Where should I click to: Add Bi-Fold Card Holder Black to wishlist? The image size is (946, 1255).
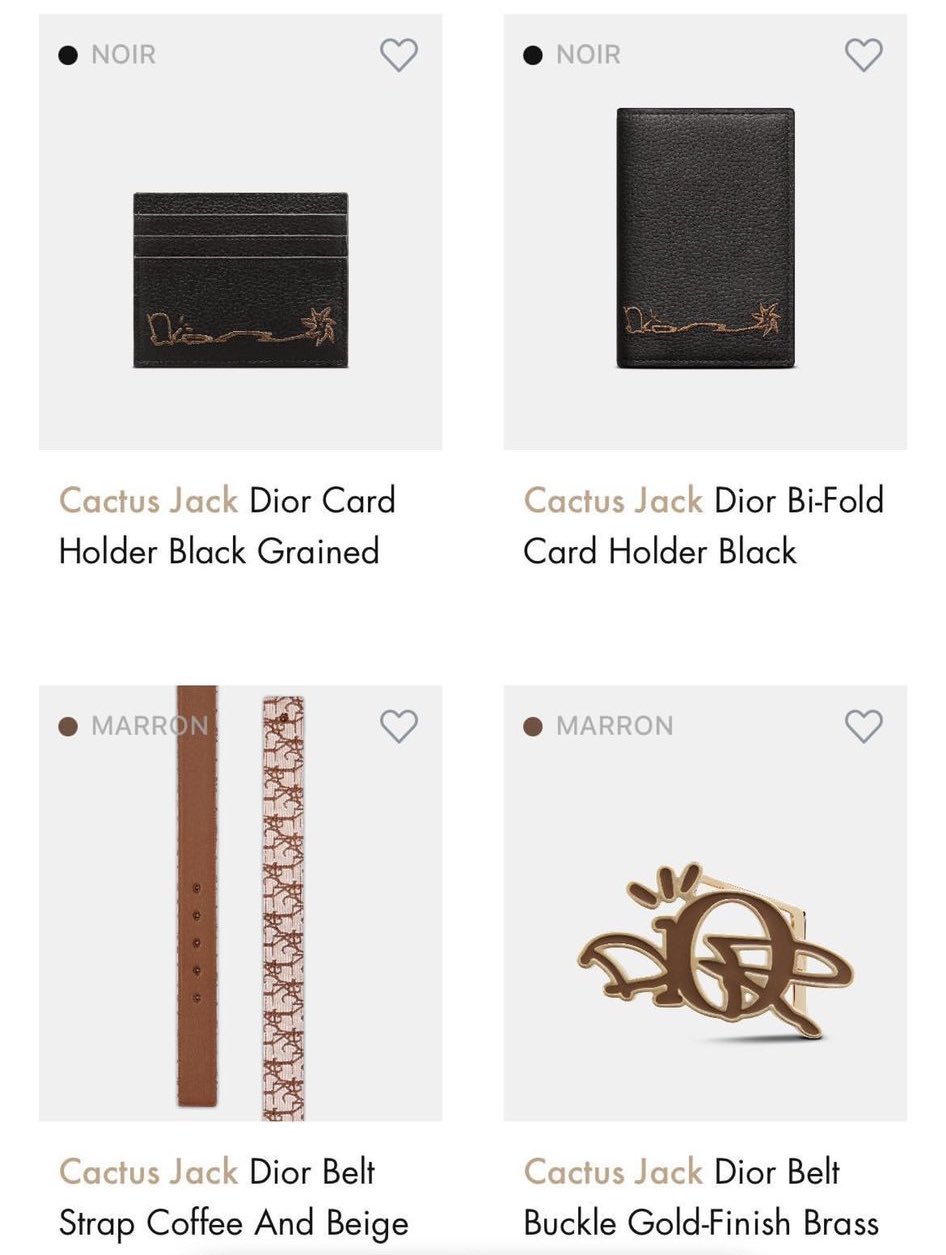(863, 54)
